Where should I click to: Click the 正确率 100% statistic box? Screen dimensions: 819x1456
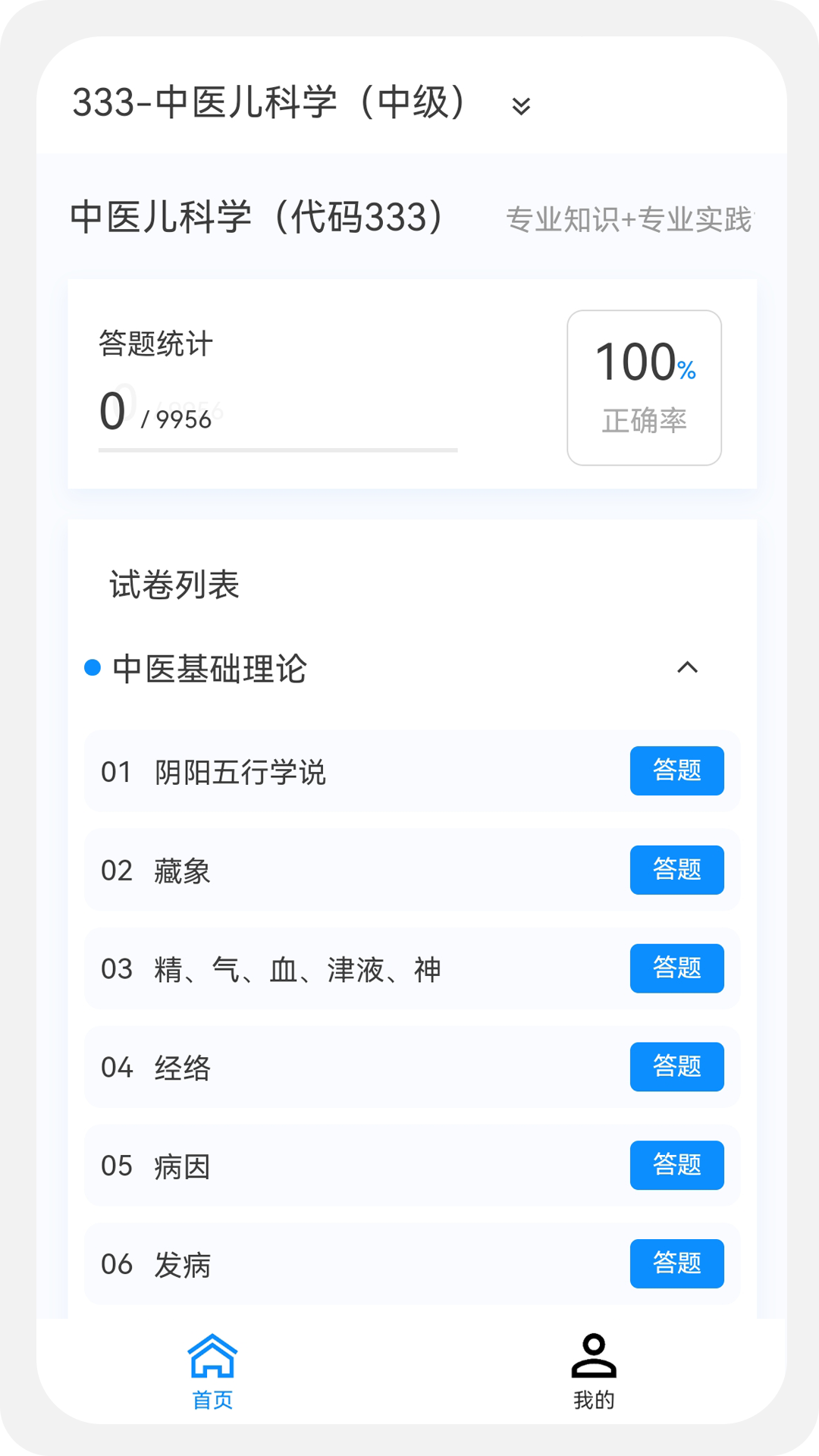click(644, 387)
